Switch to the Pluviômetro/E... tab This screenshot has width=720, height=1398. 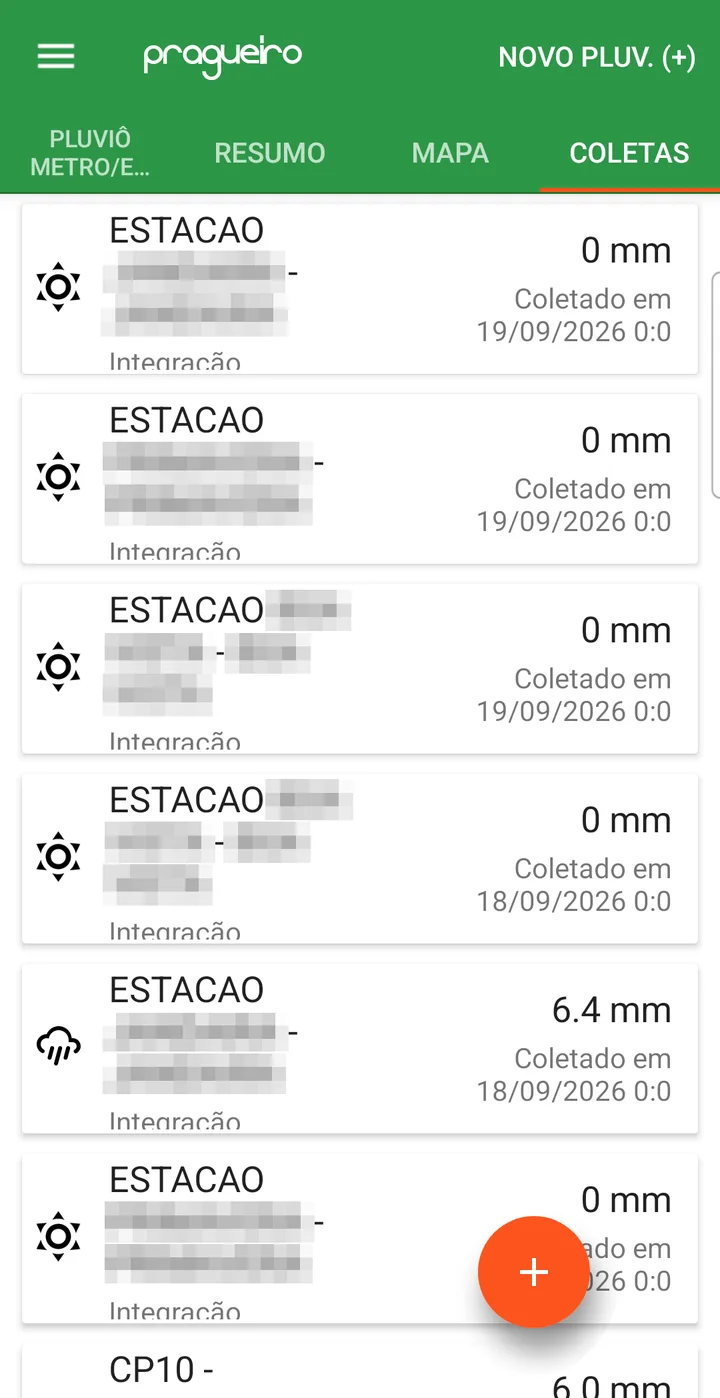pos(90,153)
